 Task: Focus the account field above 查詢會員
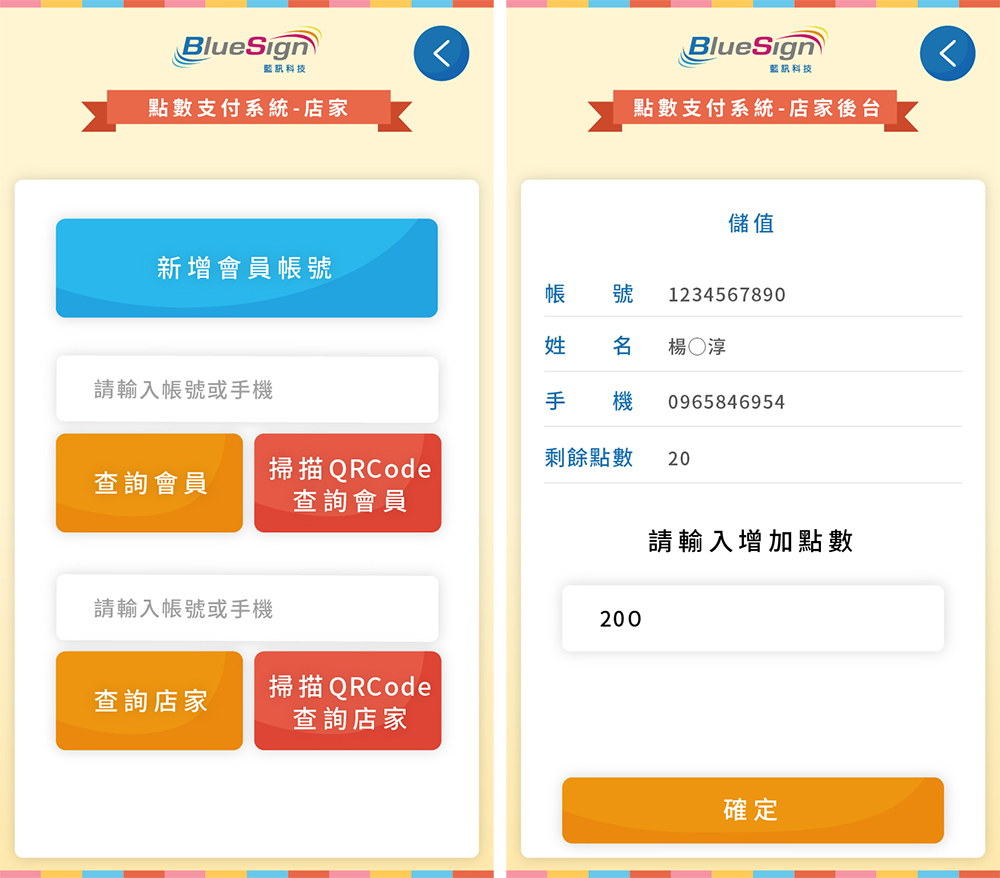pos(247,389)
